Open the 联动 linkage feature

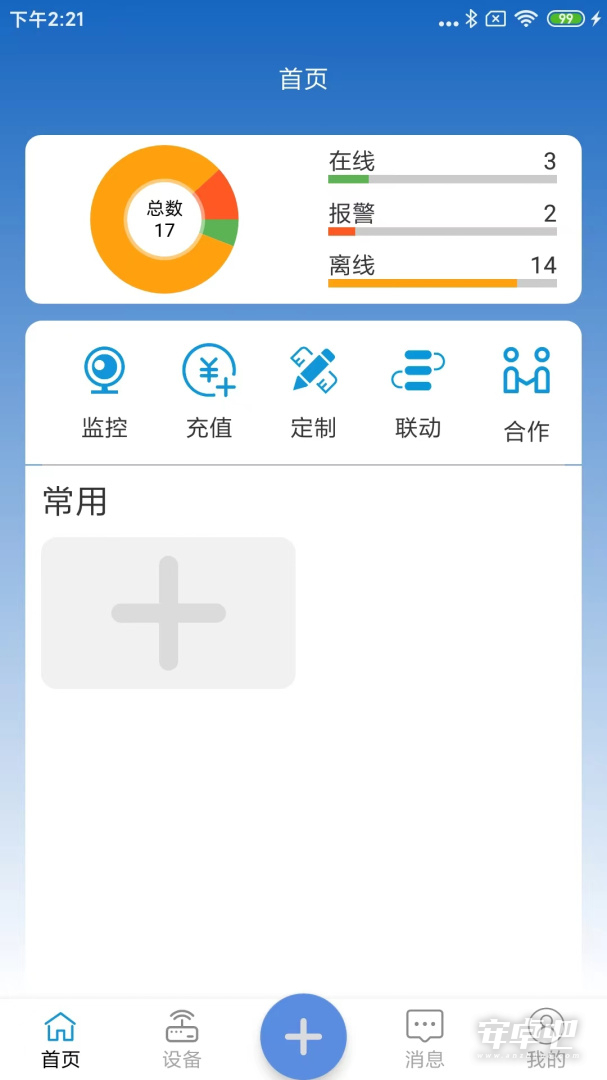pyautogui.click(x=418, y=393)
